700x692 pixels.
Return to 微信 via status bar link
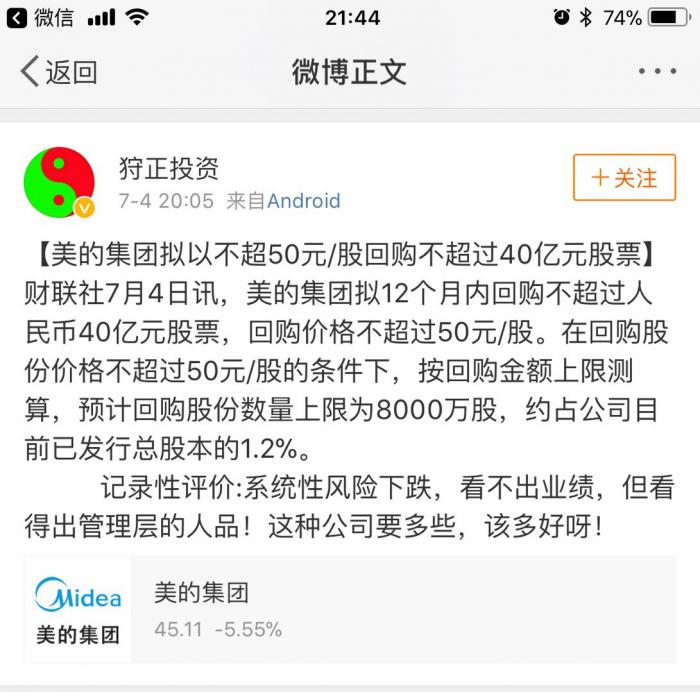(40, 17)
